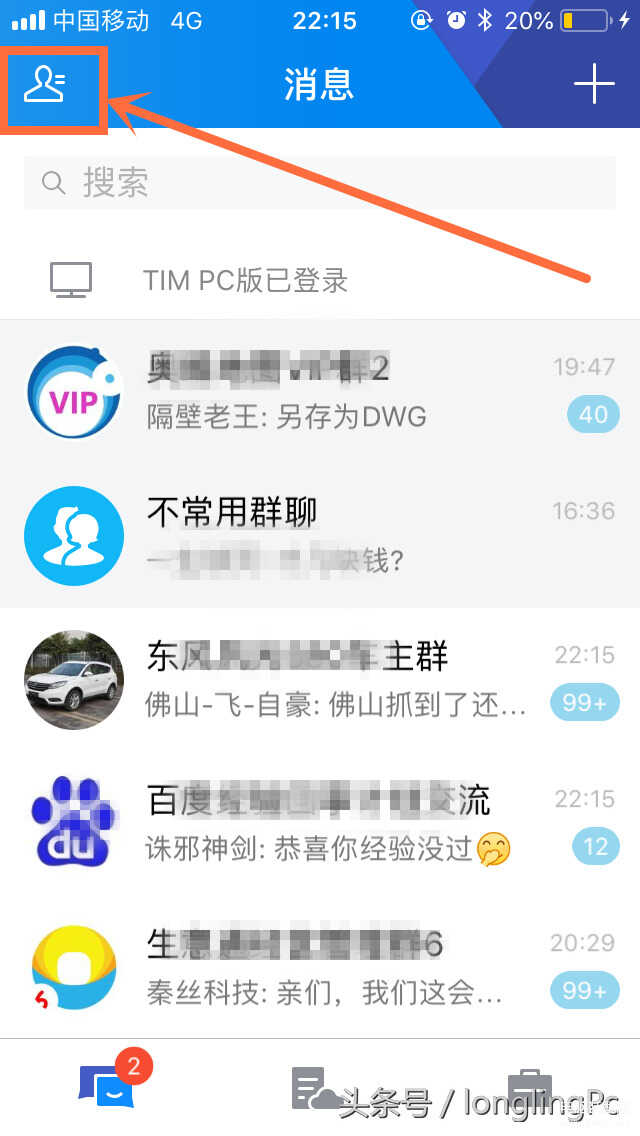Open the 不常用群聊 folder

tap(320, 536)
